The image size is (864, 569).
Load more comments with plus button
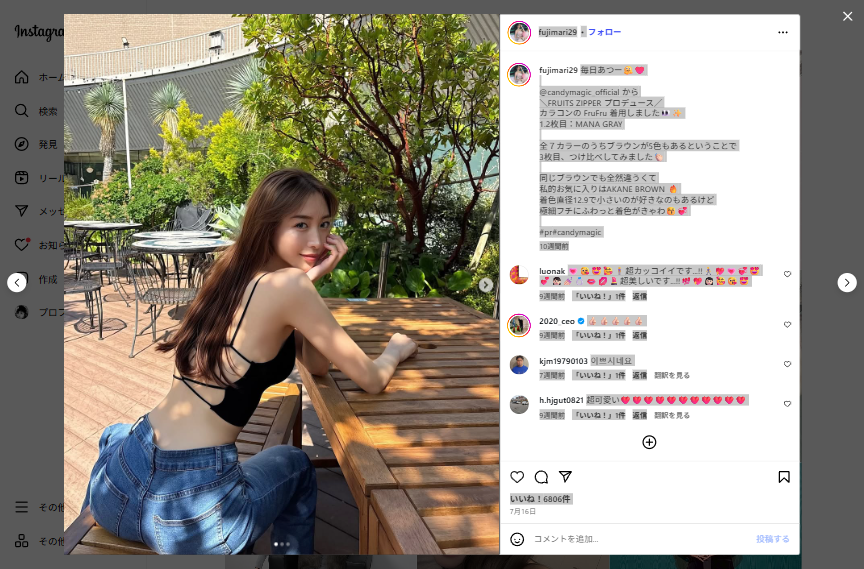pyautogui.click(x=649, y=442)
